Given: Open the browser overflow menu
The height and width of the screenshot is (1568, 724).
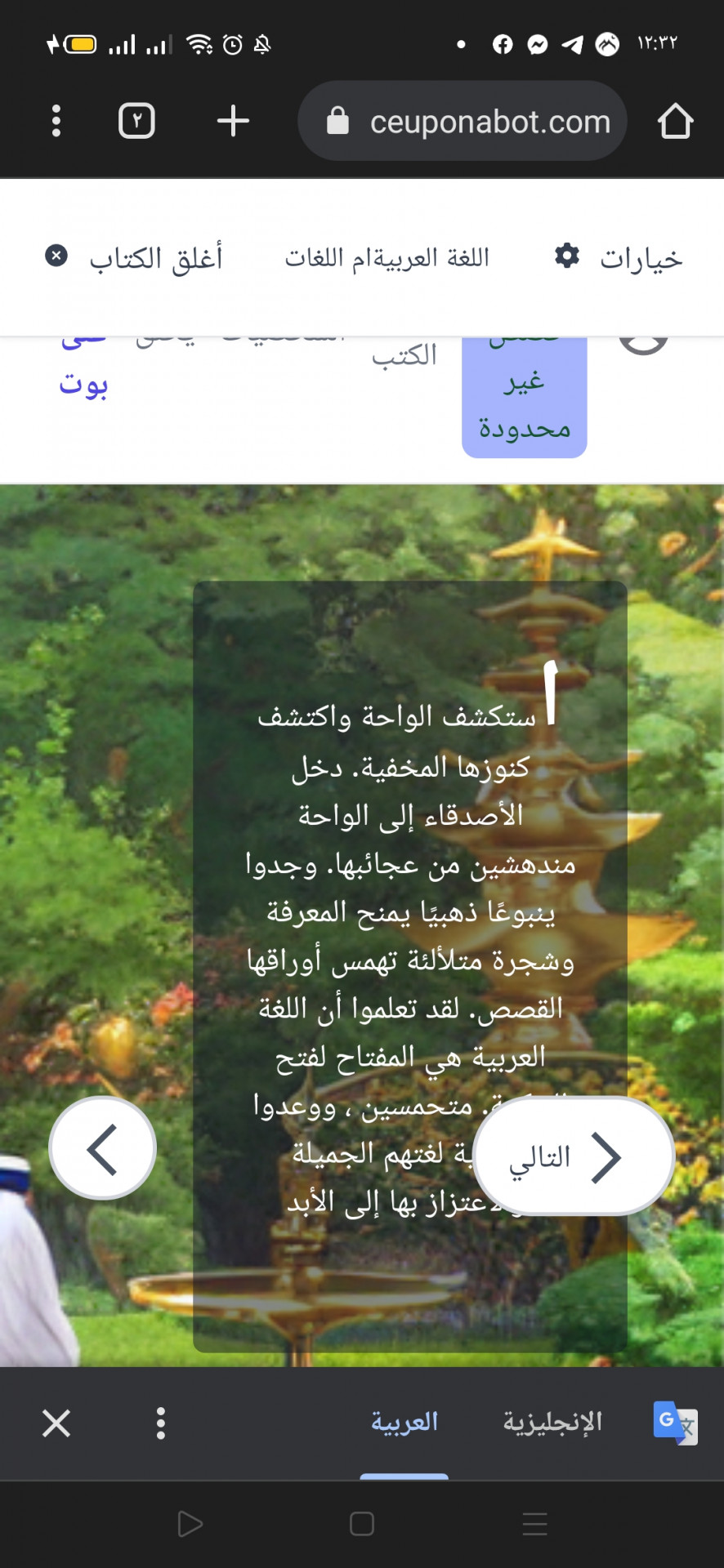Looking at the screenshot, I should coord(56,121).
